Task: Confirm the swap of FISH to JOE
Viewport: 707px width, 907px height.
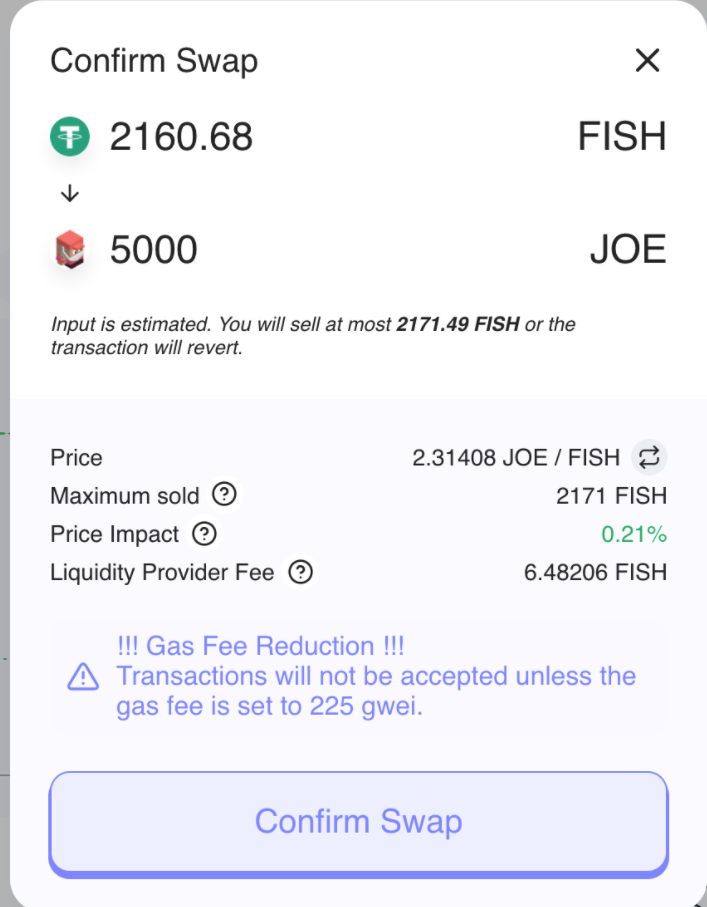Action: click(358, 822)
